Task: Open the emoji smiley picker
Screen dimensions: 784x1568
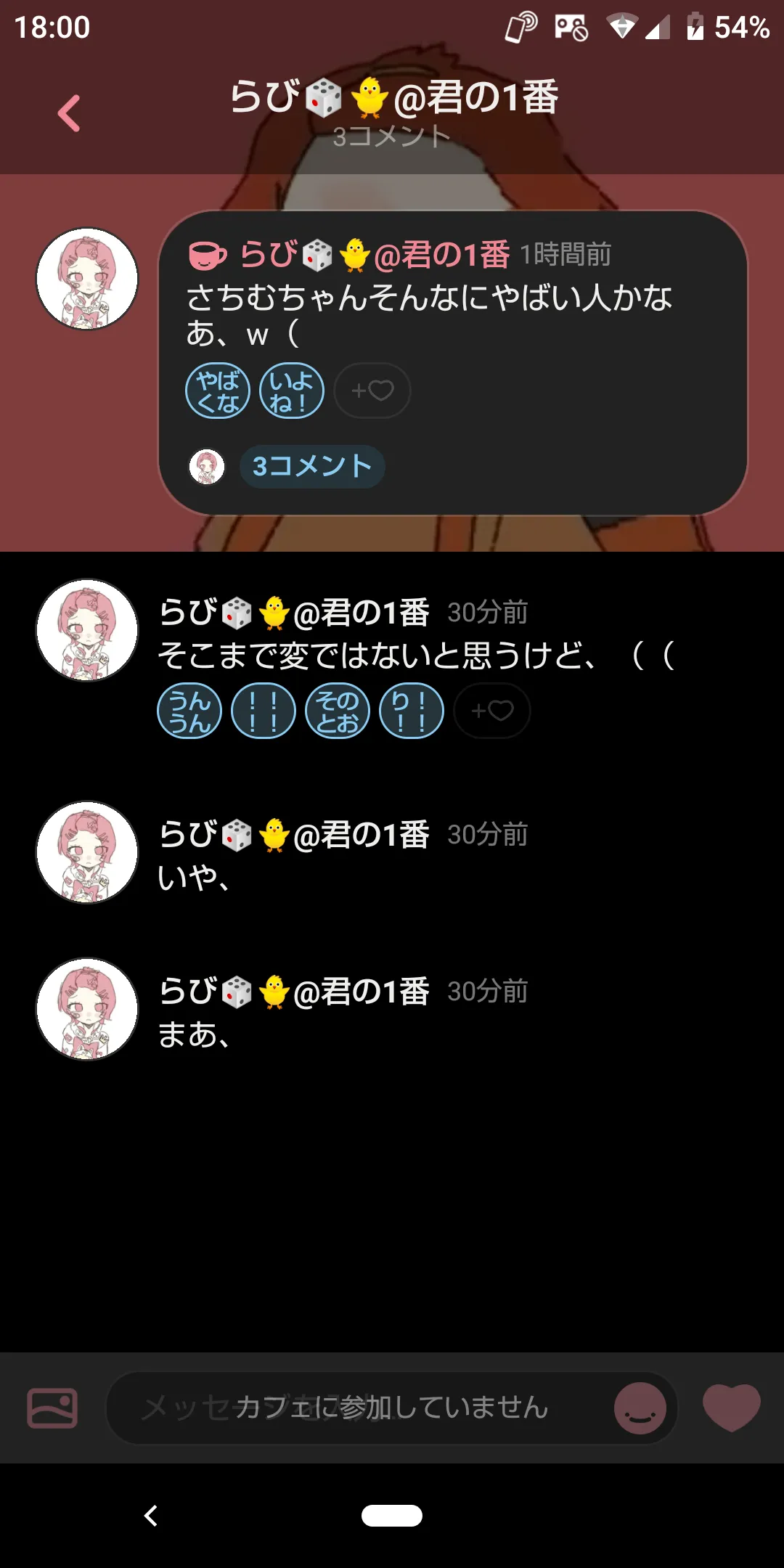Action: click(x=640, y=1408)
